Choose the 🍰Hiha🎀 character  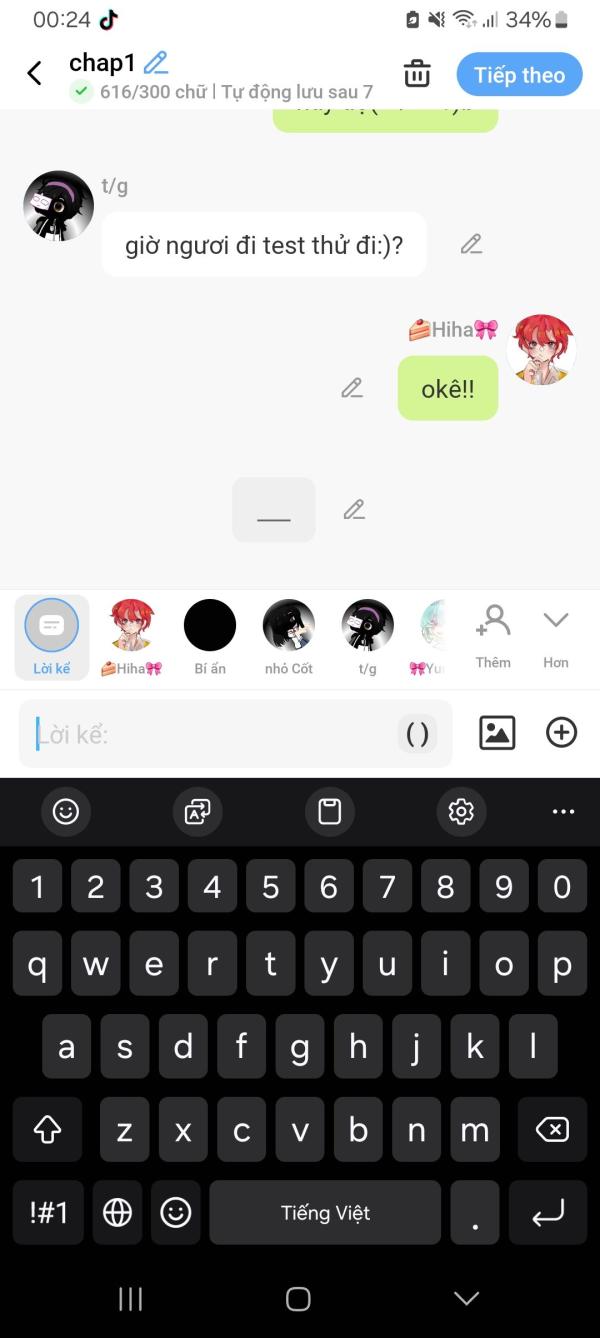coord(131,636)
